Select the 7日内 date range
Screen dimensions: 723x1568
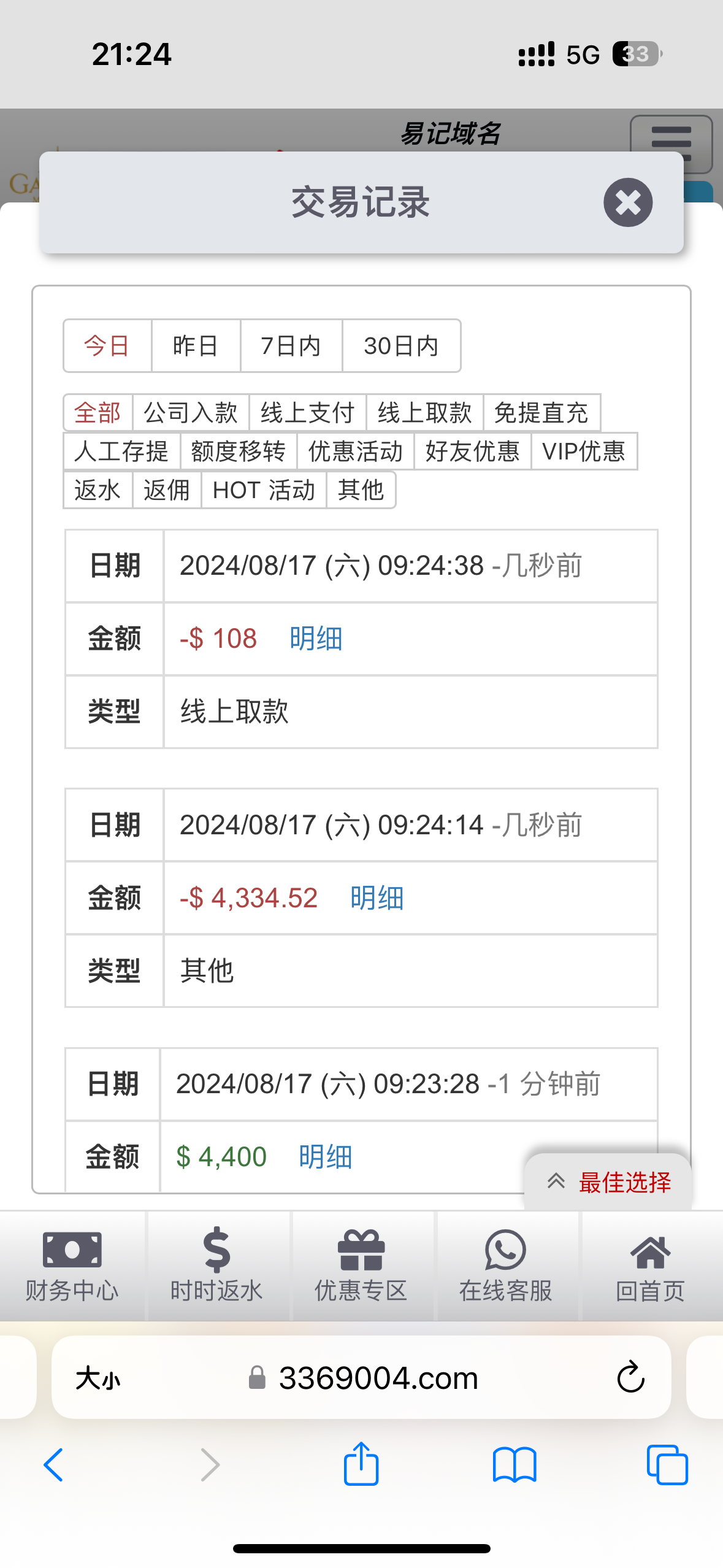click(291, 346)
